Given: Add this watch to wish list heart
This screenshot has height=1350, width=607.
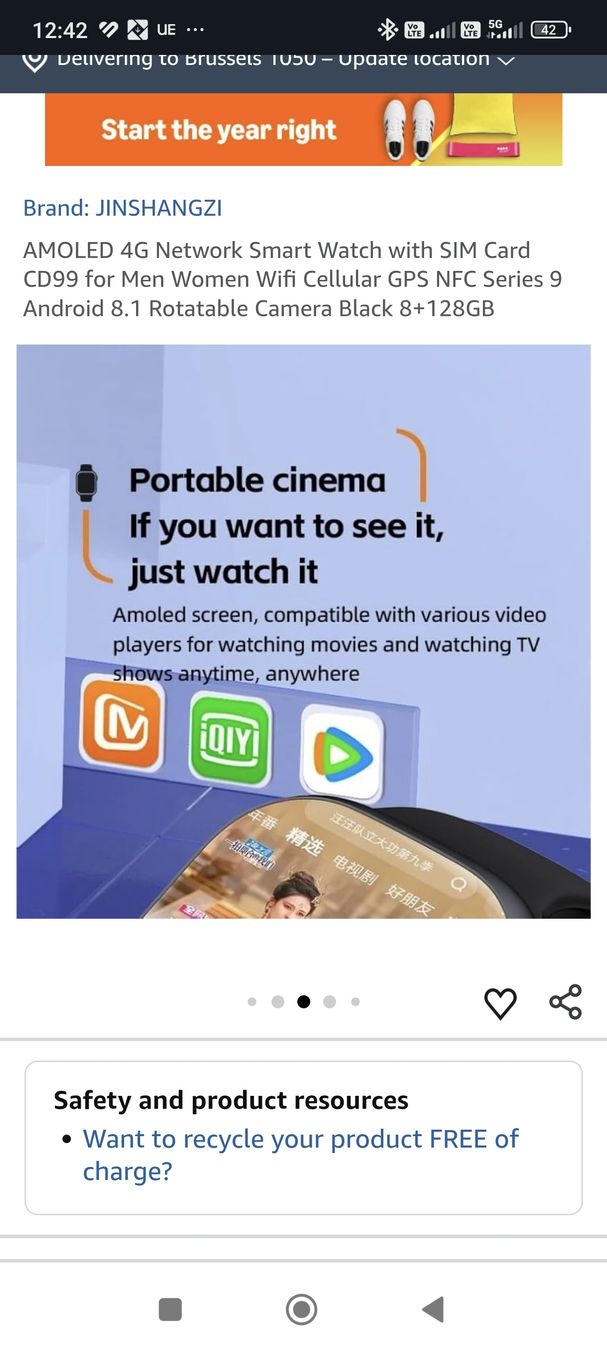Looking at the screenshot, I should click(x=500, y=1003).
